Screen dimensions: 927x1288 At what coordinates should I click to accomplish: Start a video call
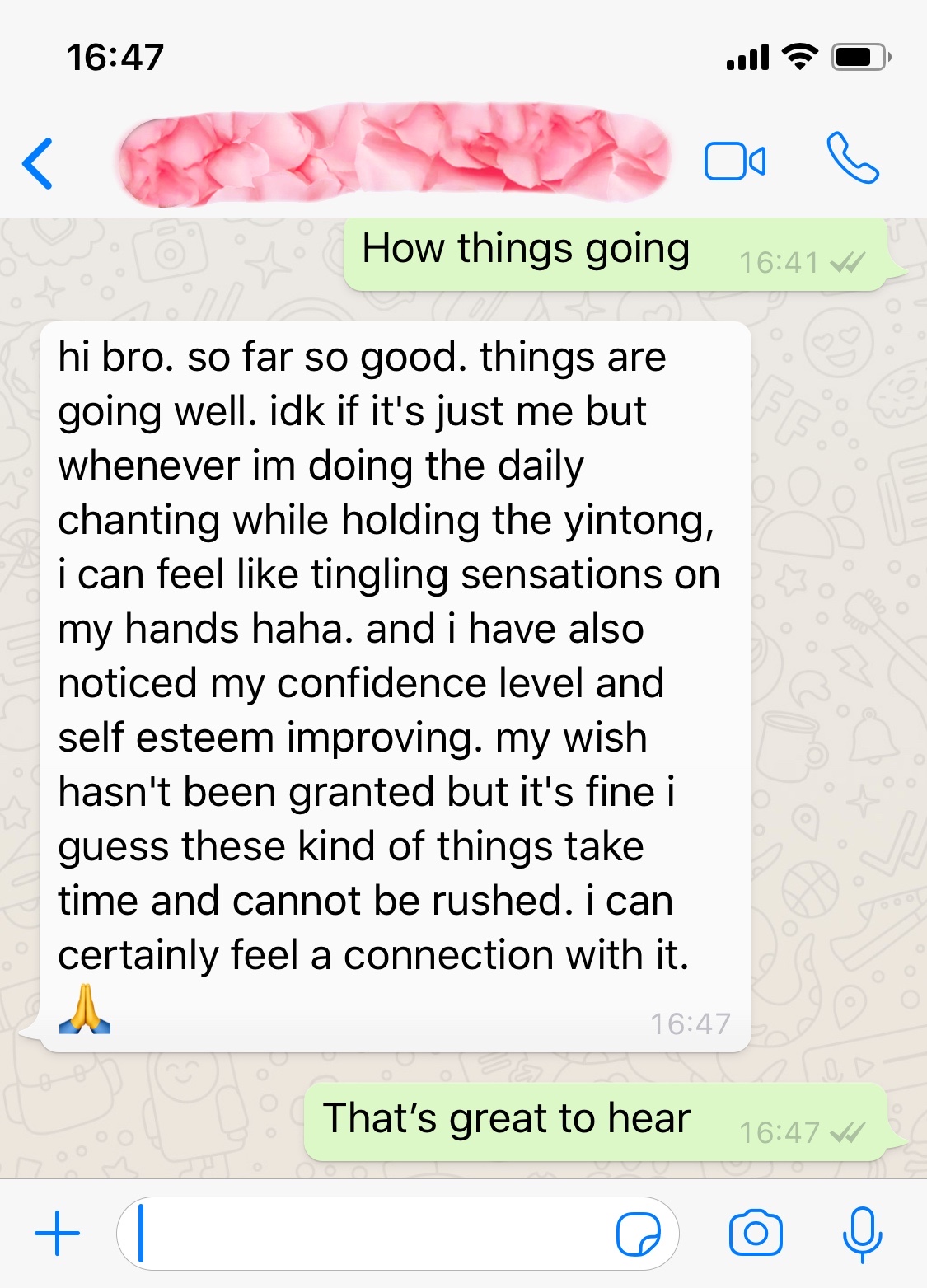tap(734, 162)
